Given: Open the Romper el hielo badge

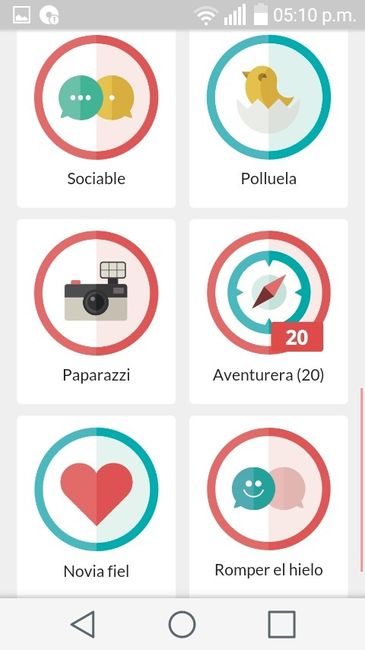Looking at the screenshot, I should [x=268, y=506].
